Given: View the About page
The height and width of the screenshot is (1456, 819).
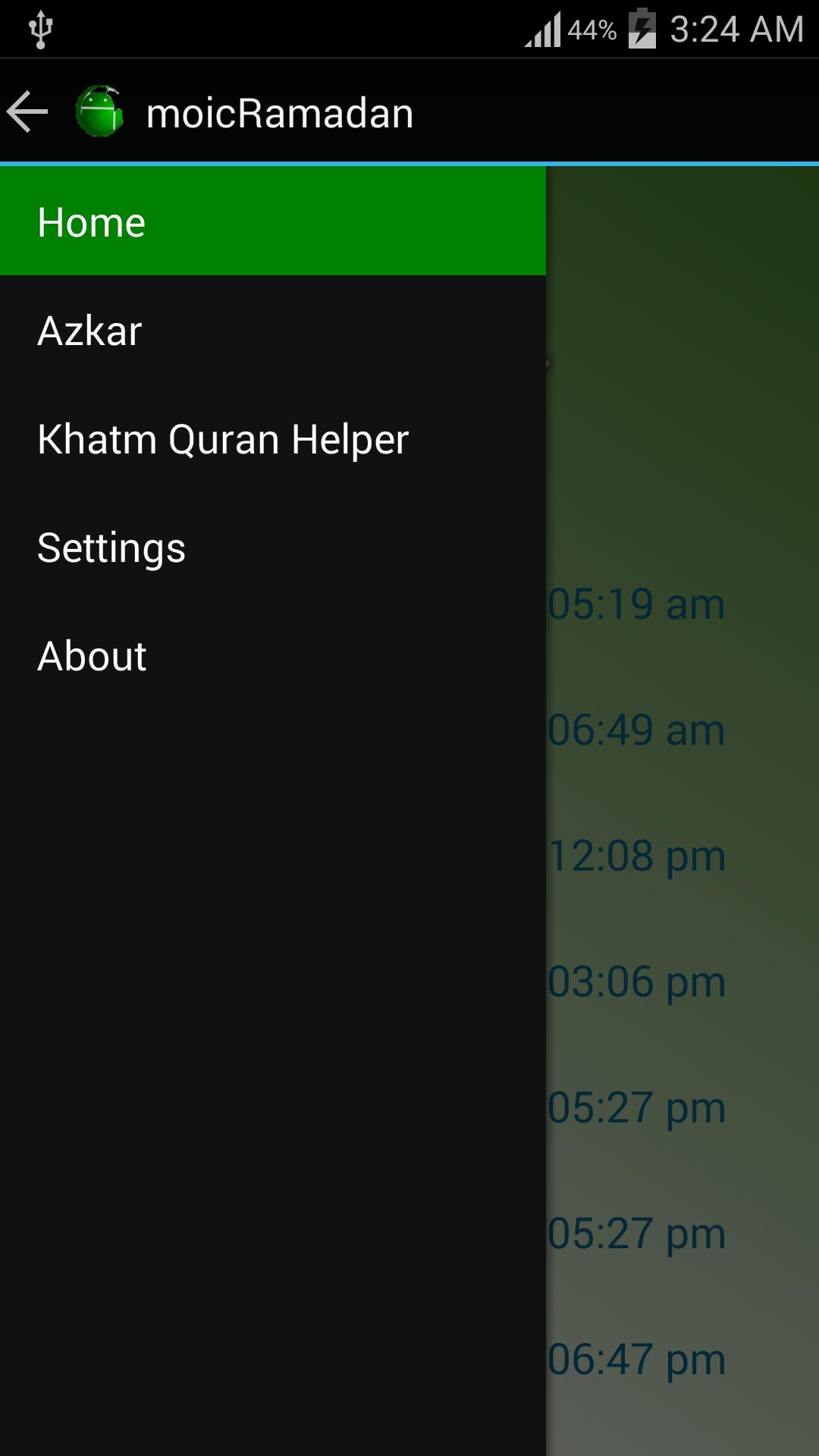Looking at the screenshot, I should tap(273, 656).
